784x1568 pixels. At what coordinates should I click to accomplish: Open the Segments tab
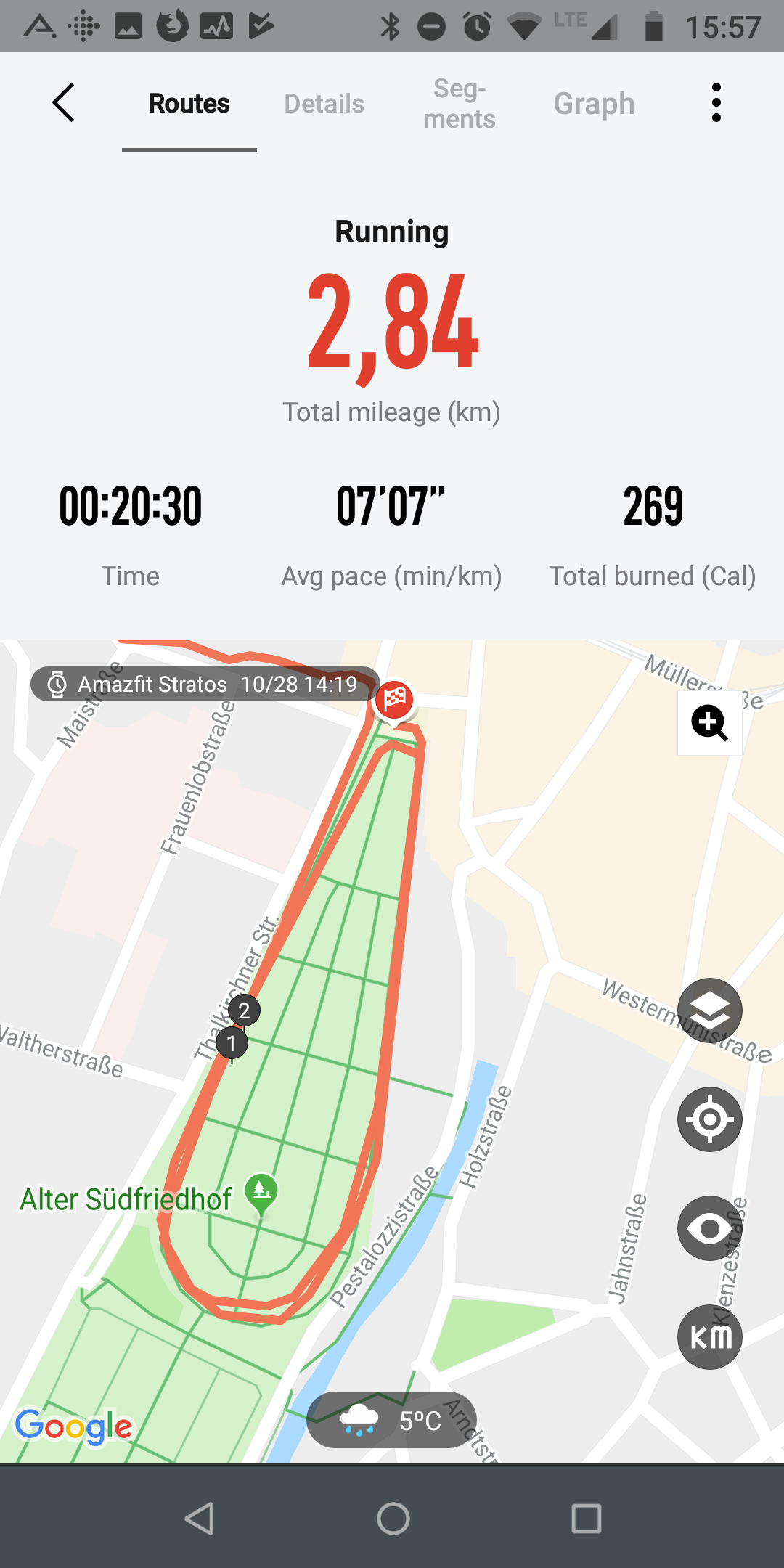pyautogui.click(x=459, y=104)
